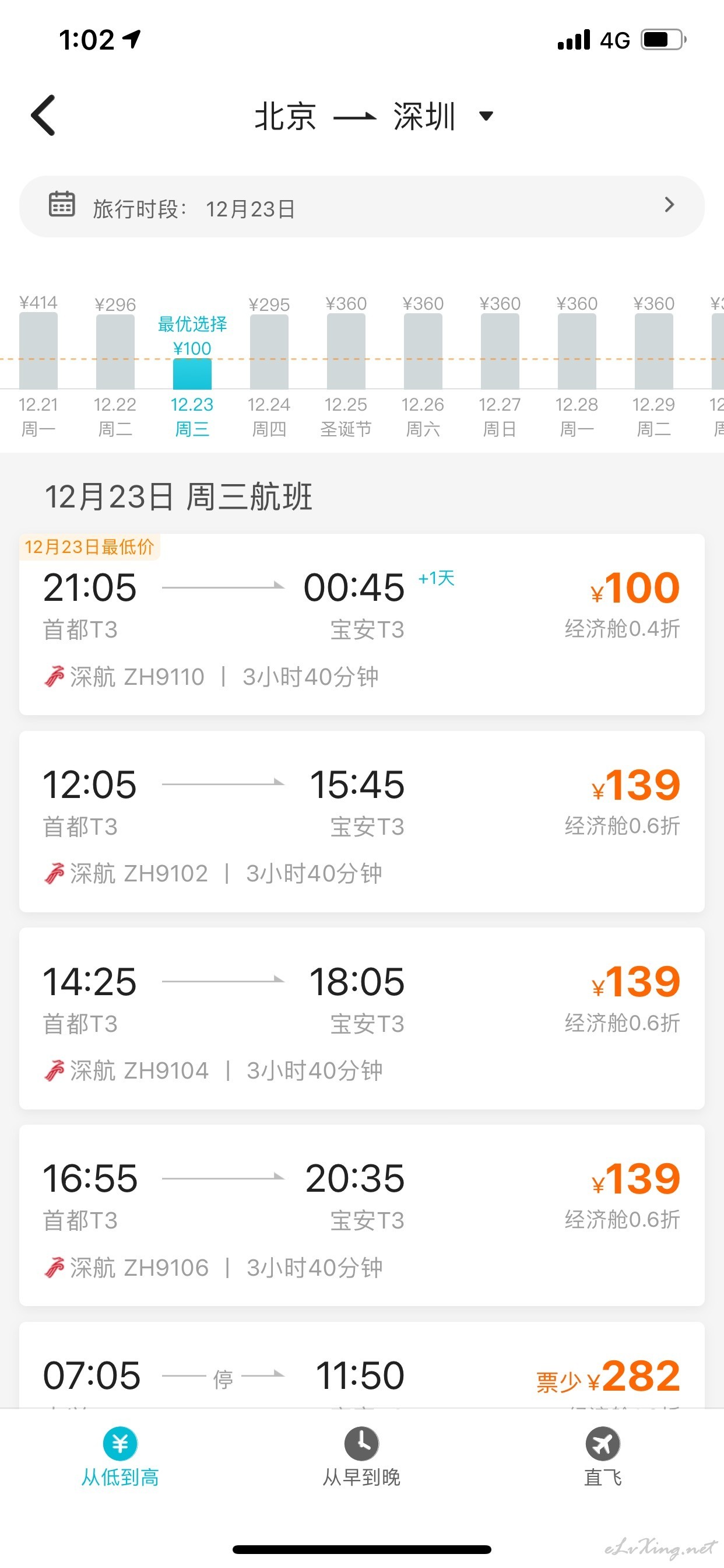This screenshot has width=724, height=1568.
Task: Sort flights by 从早到晚
Action: click(x=362, y=1457)
